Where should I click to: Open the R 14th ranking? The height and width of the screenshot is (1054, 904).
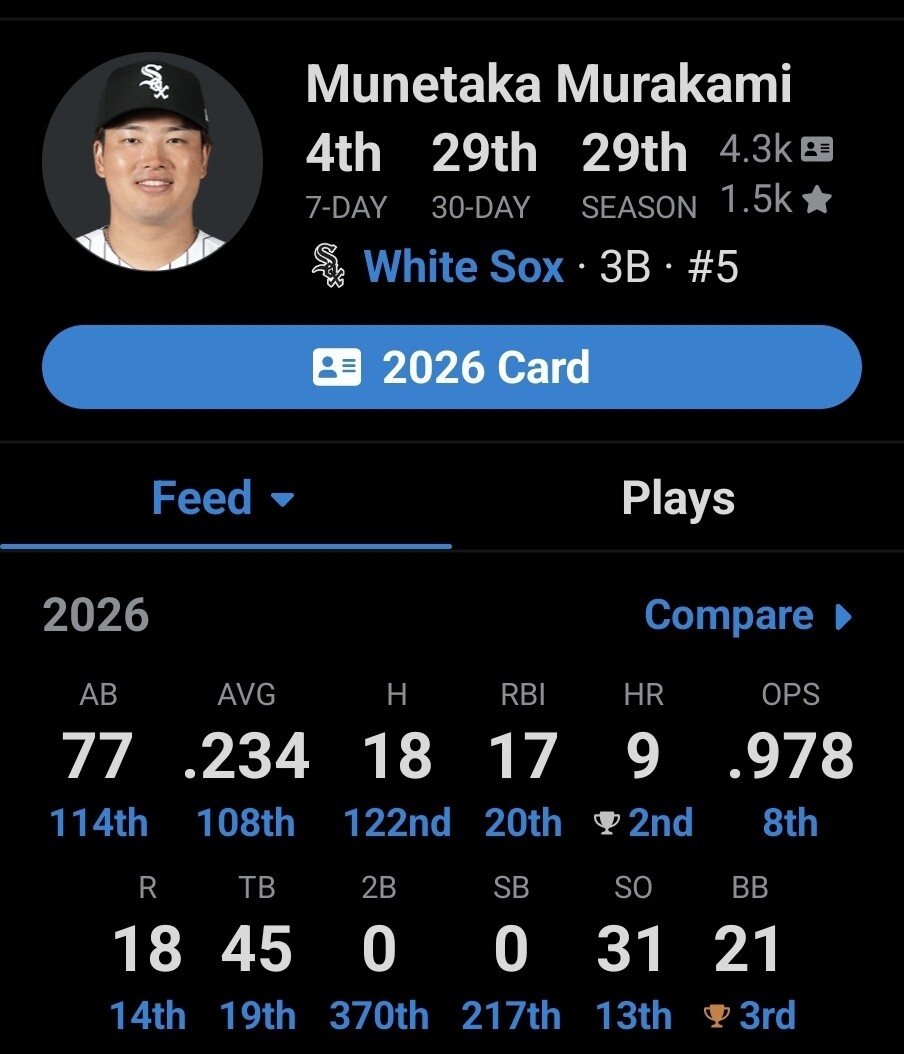(x=148, y=1015)
